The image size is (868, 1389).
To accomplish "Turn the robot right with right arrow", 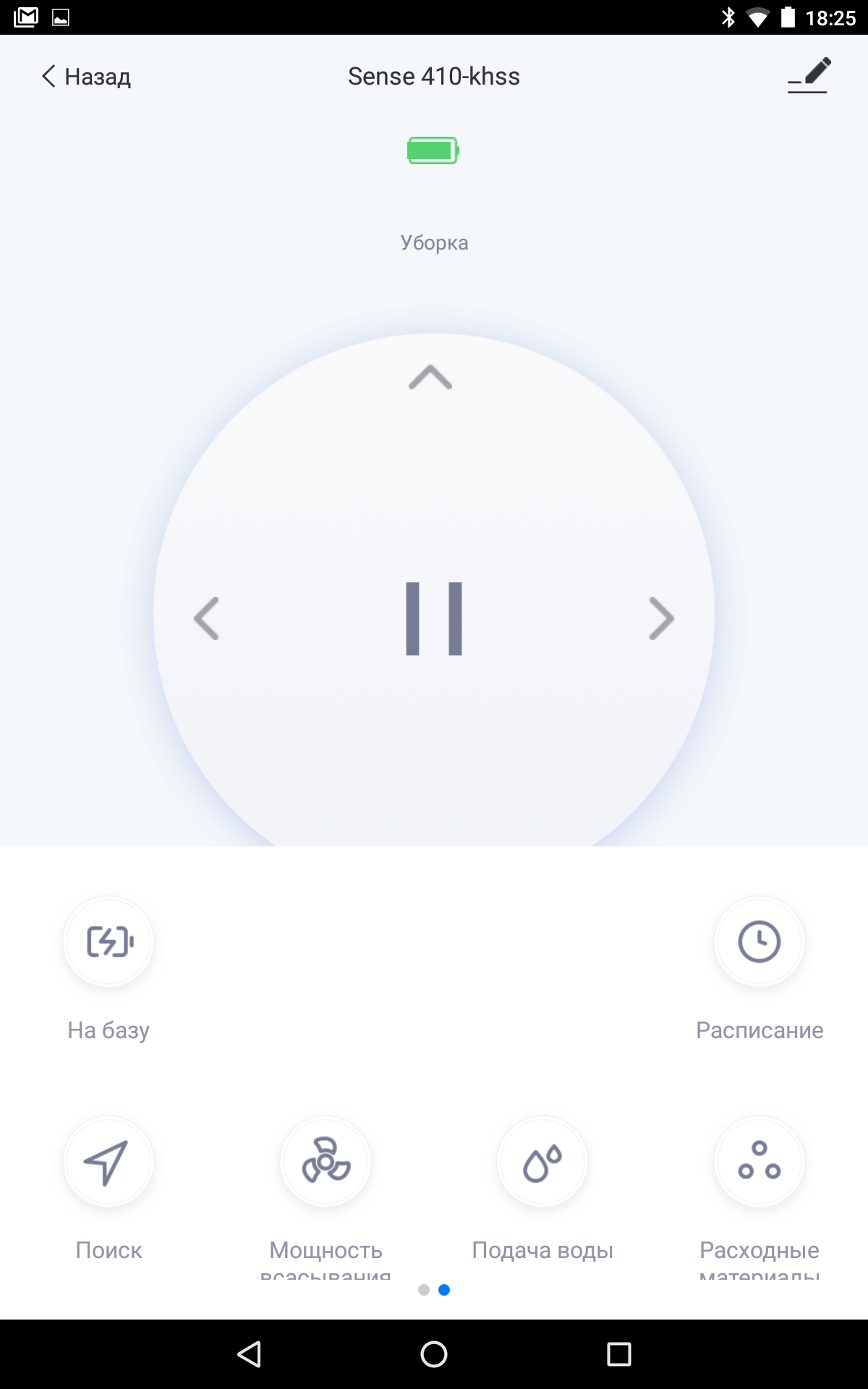I will point(661,619).
